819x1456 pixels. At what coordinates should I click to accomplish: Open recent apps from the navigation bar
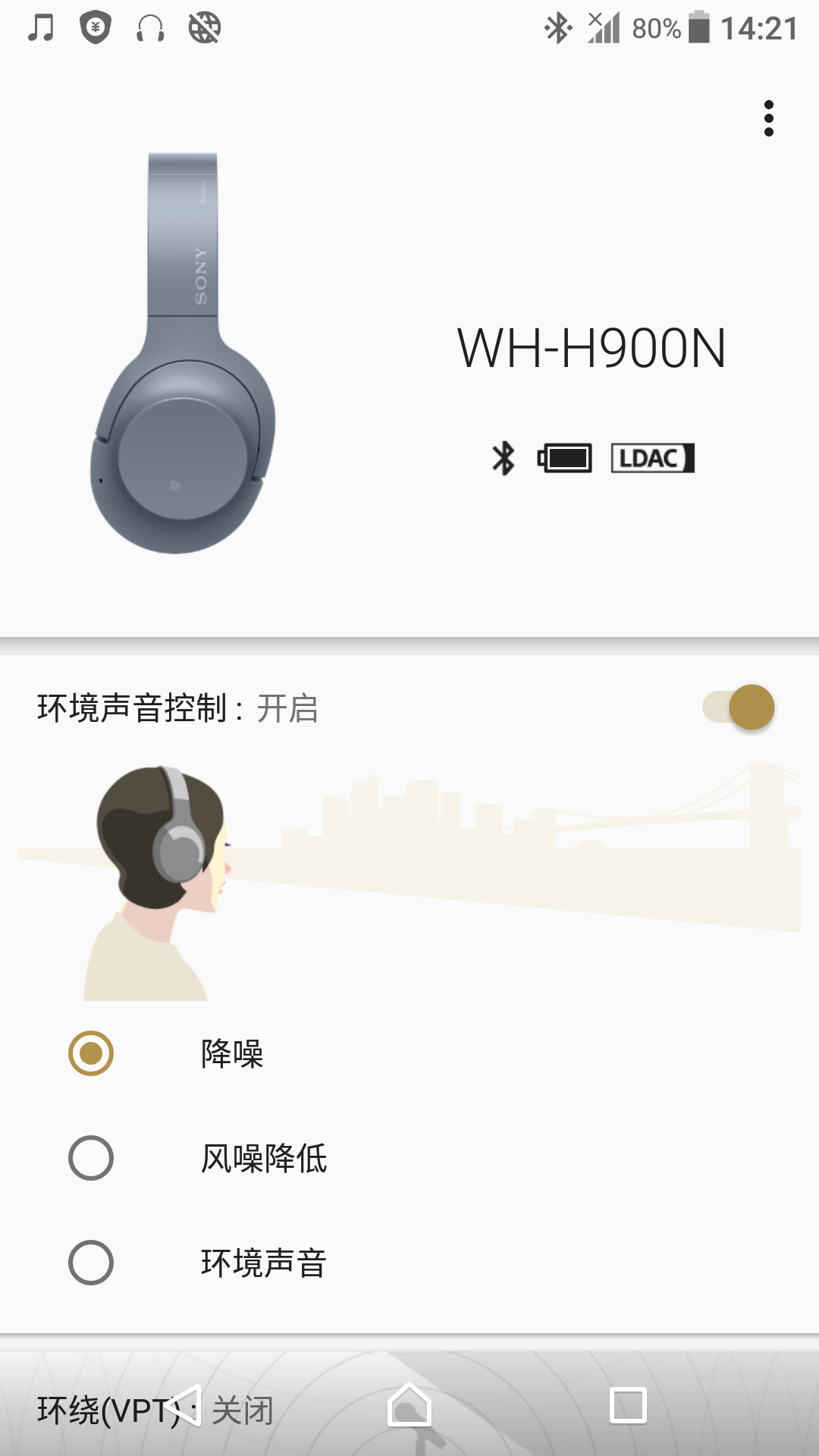628,1405
